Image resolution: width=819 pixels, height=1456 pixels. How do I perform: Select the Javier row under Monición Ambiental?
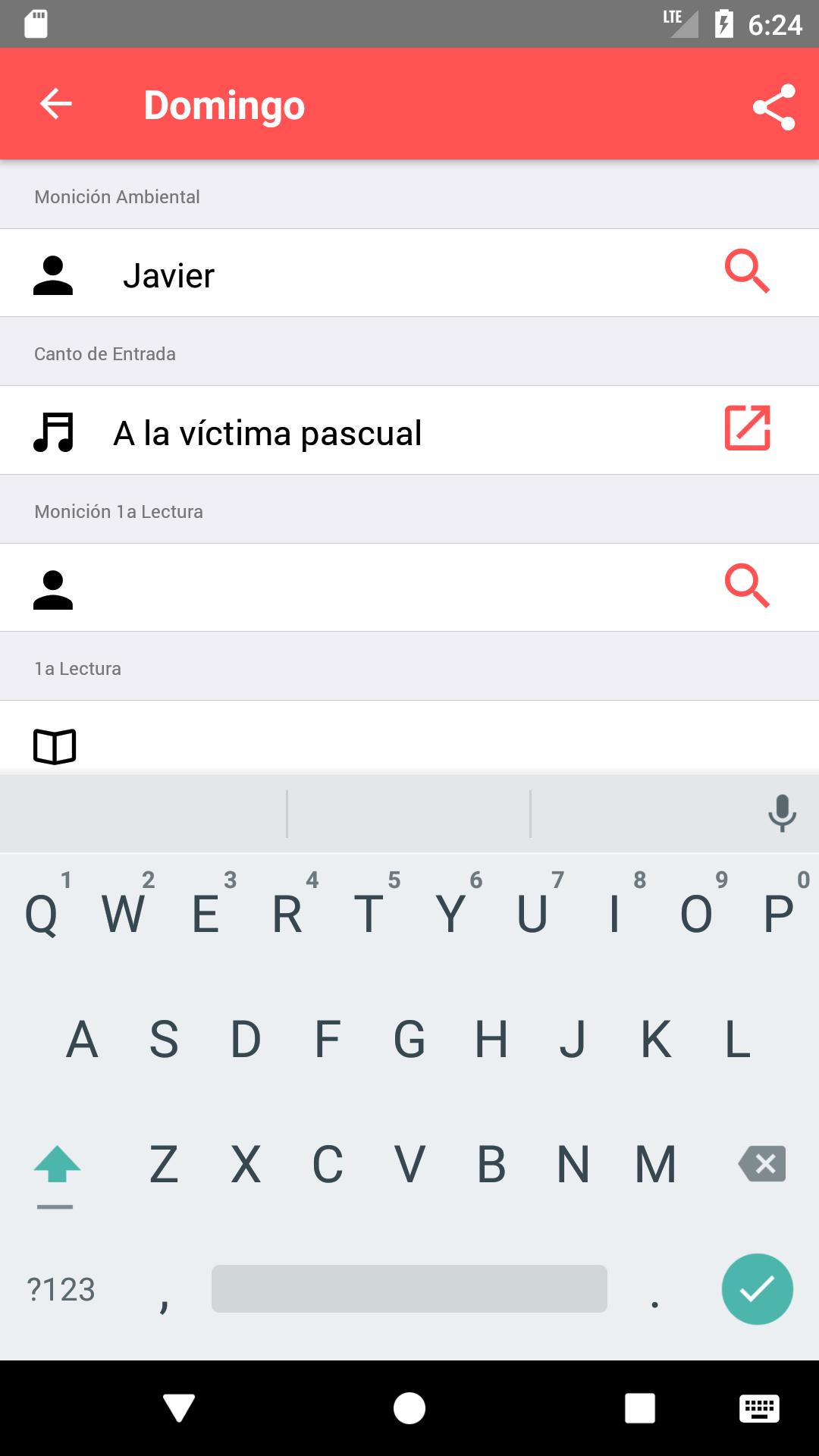(x=409, y=273)
